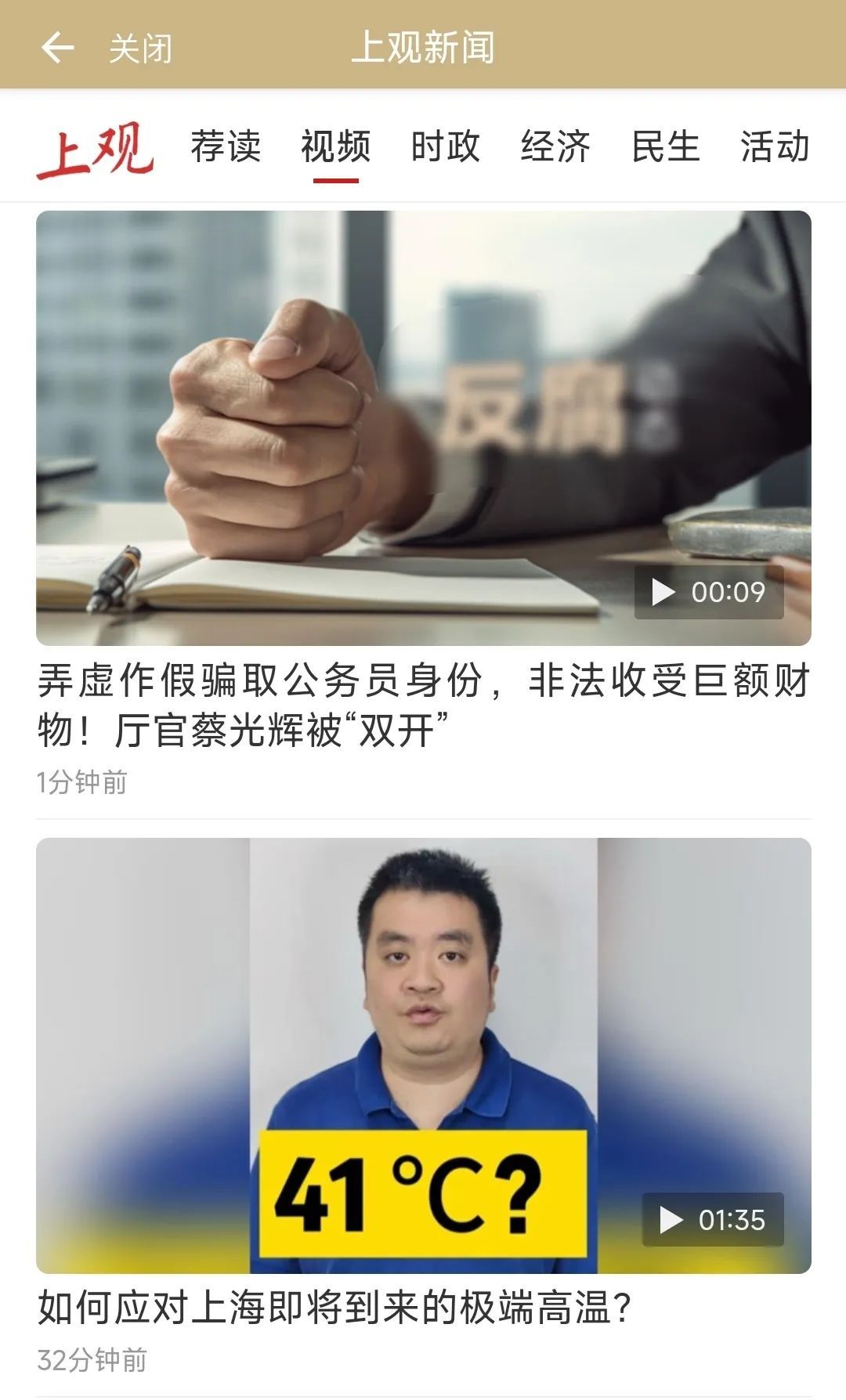The image size is (846, 1400).
Task: Open the 时政 tab
Action: (445, 146)
